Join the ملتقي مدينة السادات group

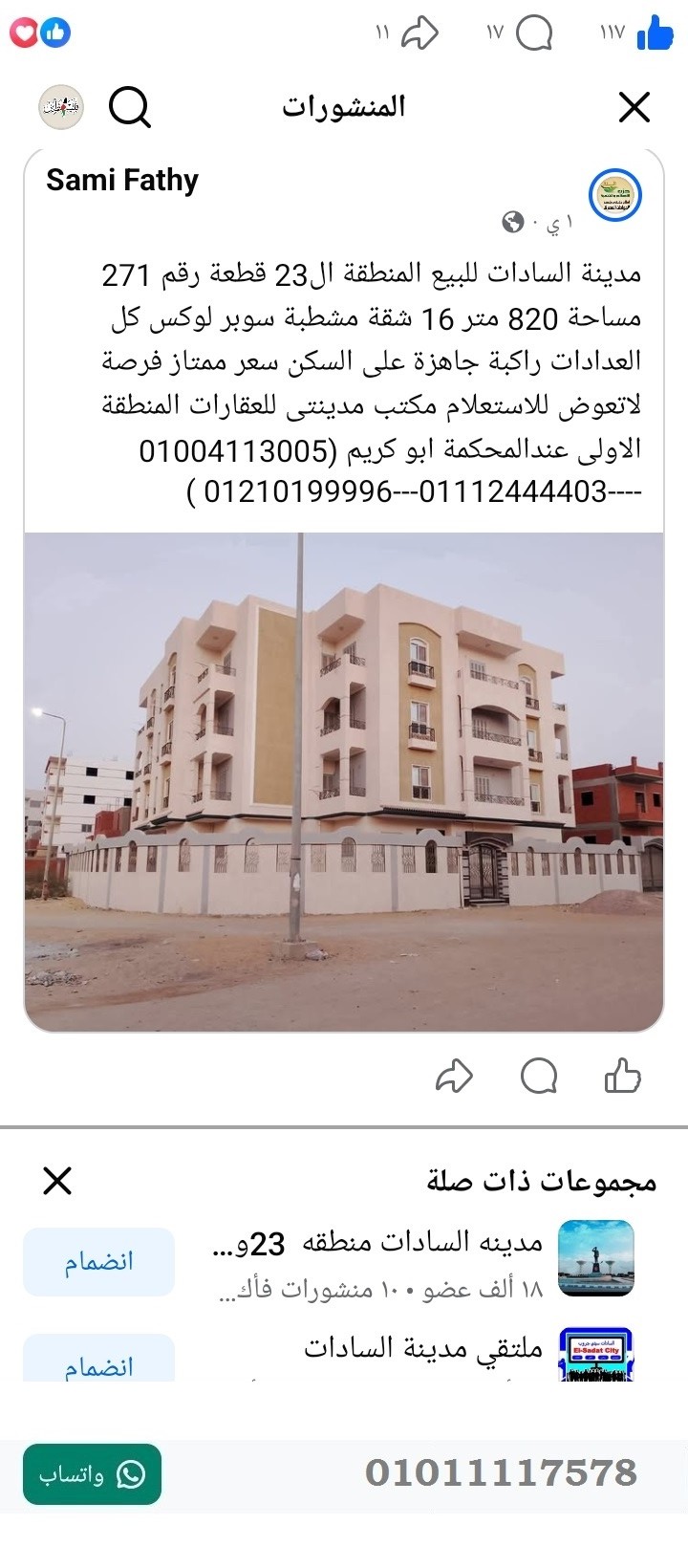(98, 1369)
